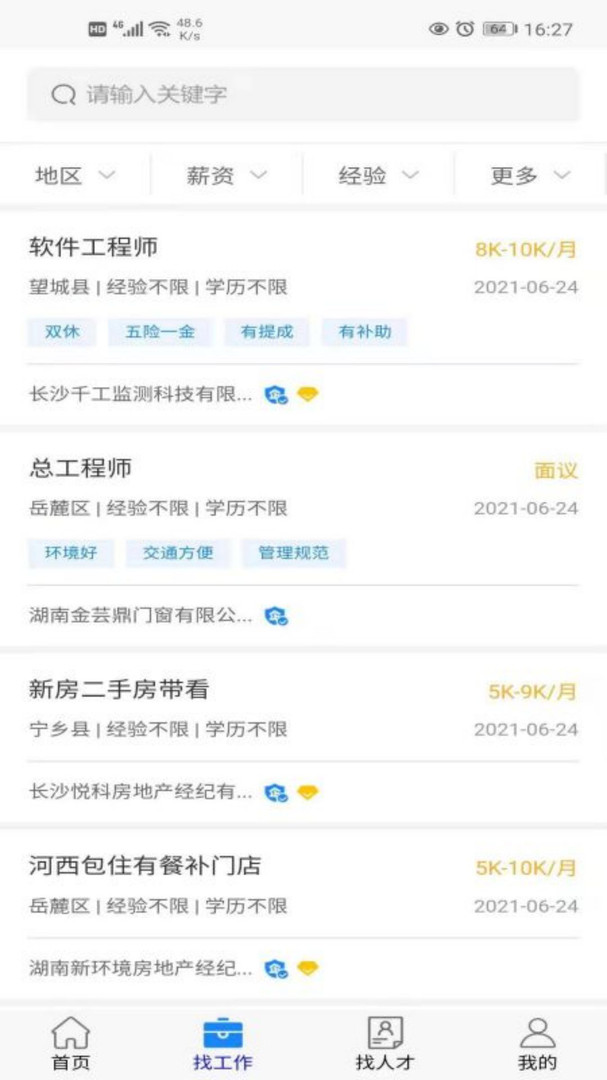Go to the 首页 tab

coord(70,1044)
